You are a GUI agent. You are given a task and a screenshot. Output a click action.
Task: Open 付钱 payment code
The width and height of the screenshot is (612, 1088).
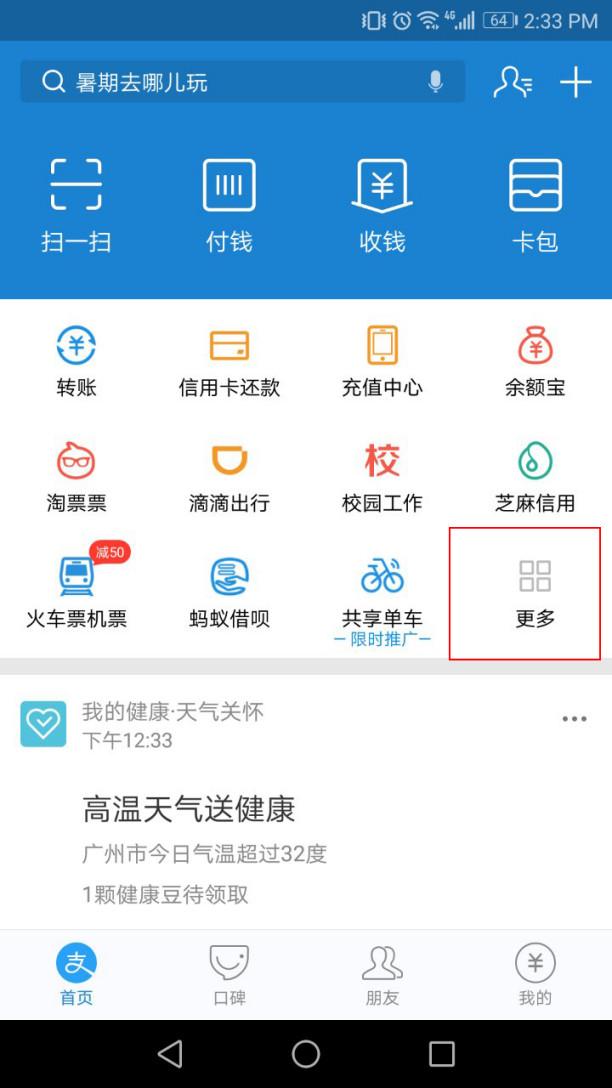pos(229,204)
